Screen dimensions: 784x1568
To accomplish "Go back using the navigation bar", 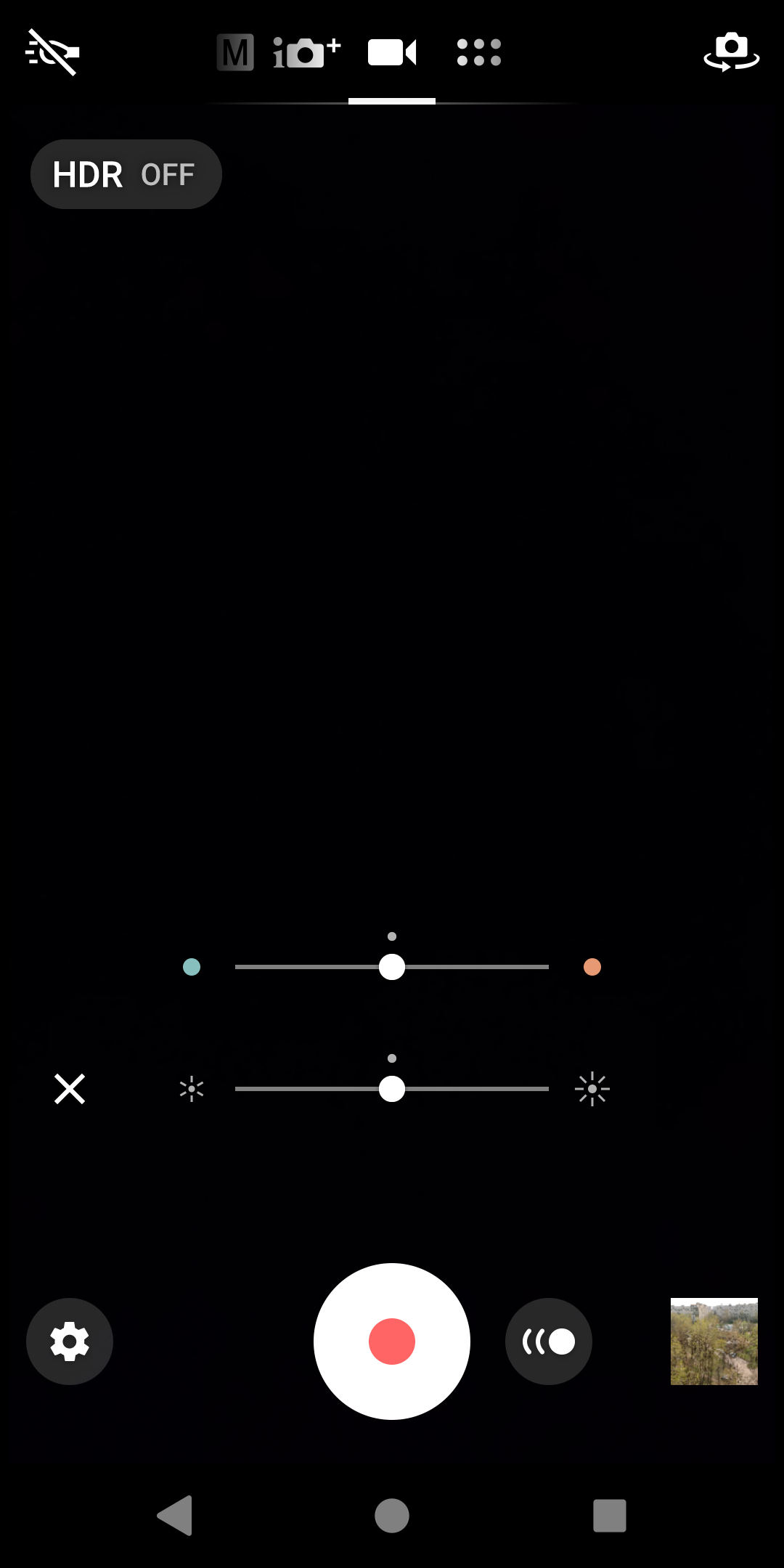I will click(x=175, y=1516).
